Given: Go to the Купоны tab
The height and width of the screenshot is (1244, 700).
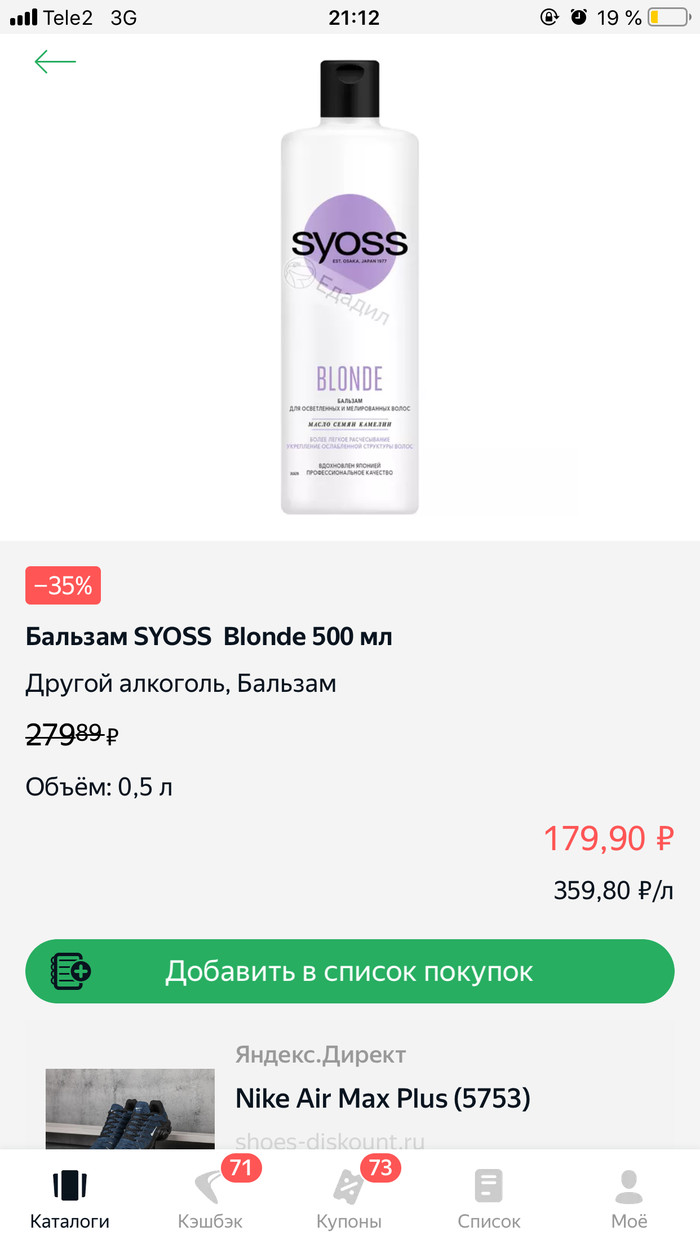Looking at the screenshot, I should click(x=349, y=1200).
